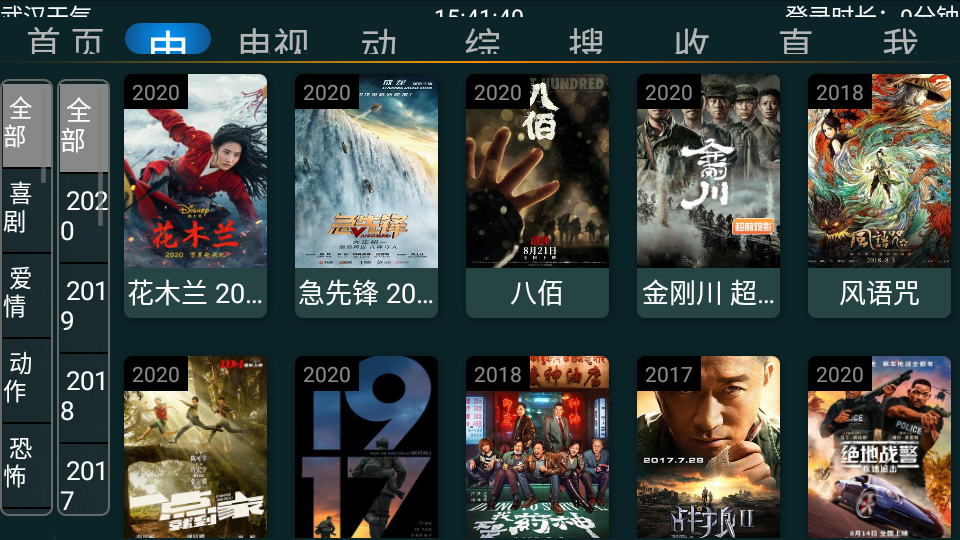This screenshot has width=960, height=540.
Task: Open the 搜索 tab
Action: tap(586, 42)
